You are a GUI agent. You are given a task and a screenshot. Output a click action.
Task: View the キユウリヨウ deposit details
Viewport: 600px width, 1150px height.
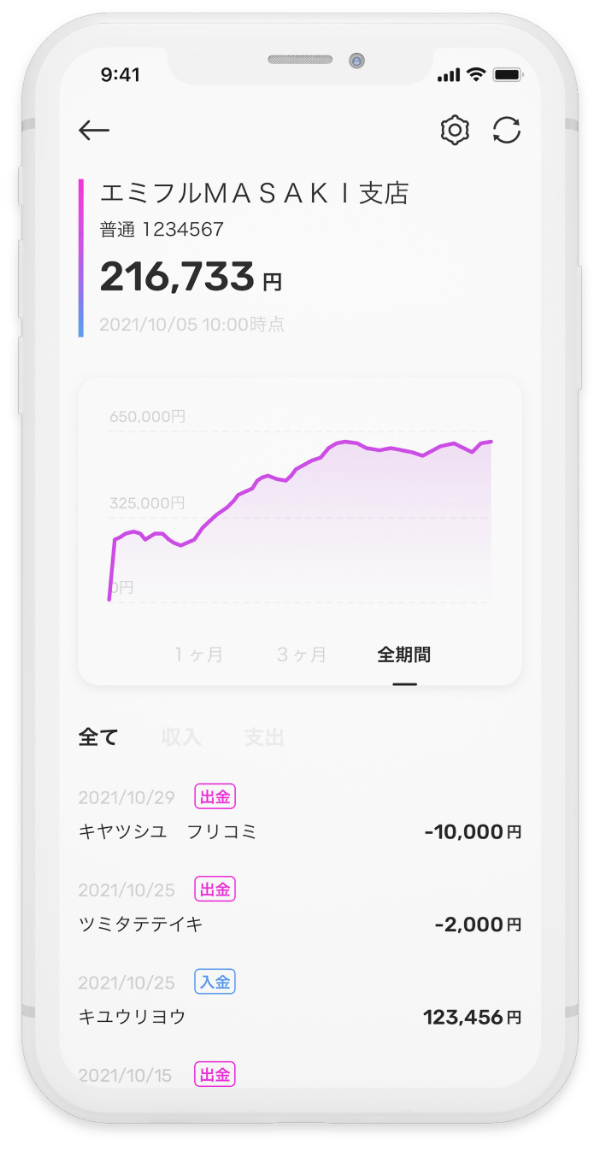click(300, 1000)
